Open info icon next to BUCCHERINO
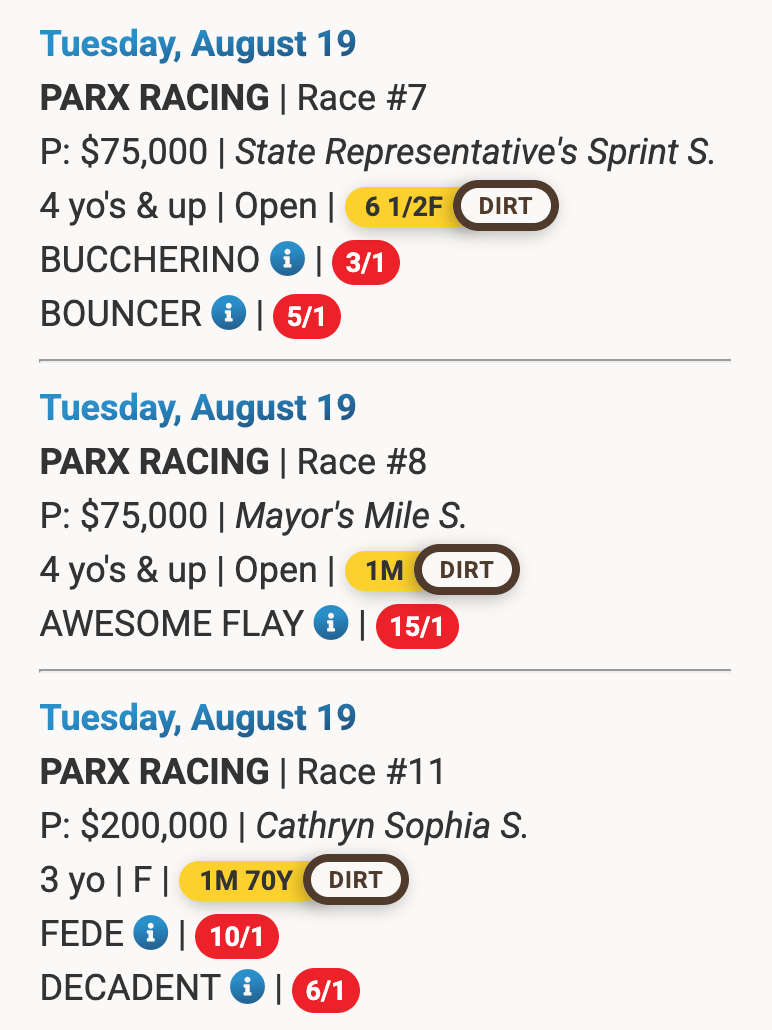This screenshot has width=772, height=1030. click(x=287, y=260)
